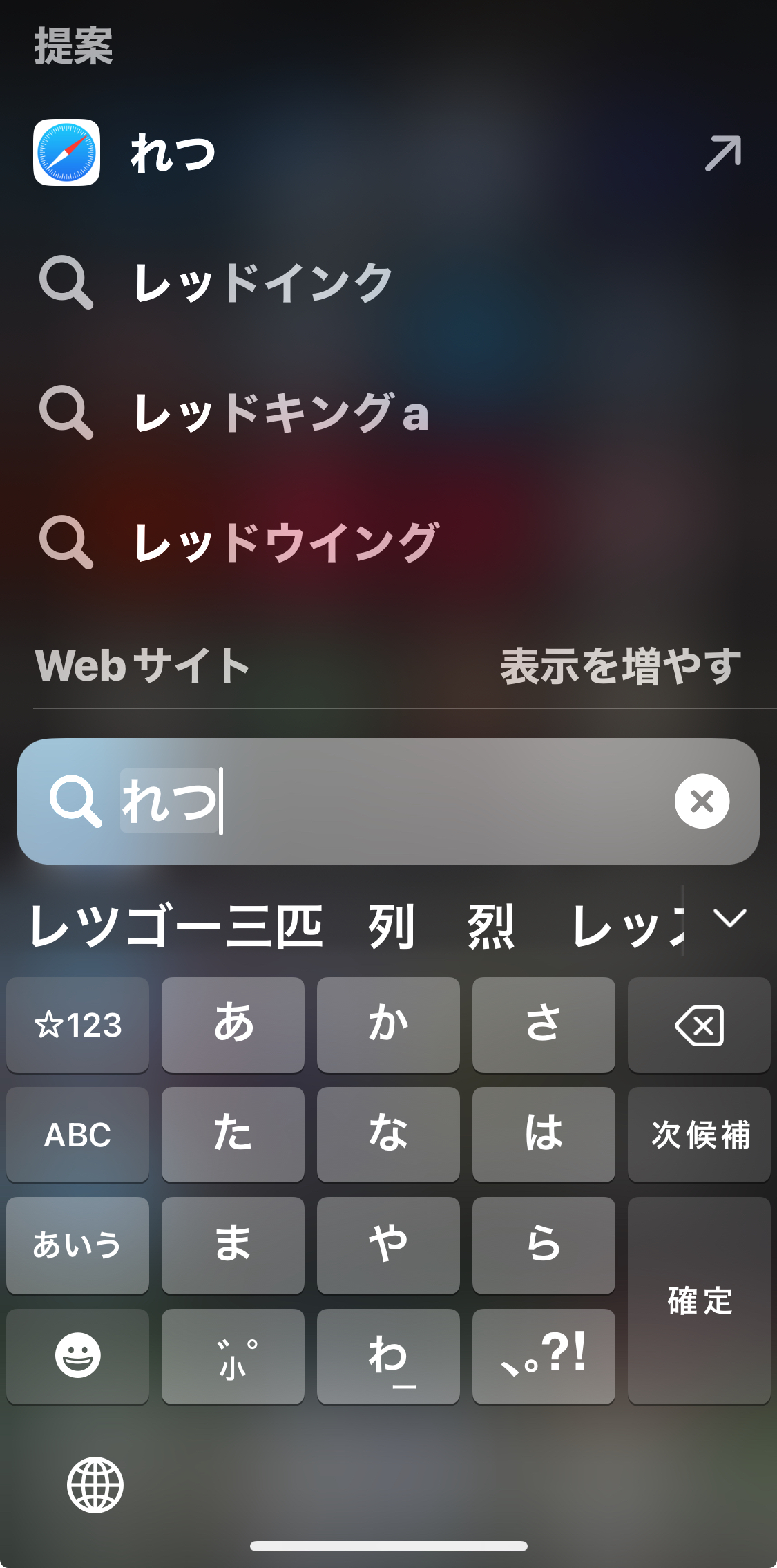Tap 表示を増やす to show more websites
This screenshot has width=777, height=1568.
(x=620, y=666)
